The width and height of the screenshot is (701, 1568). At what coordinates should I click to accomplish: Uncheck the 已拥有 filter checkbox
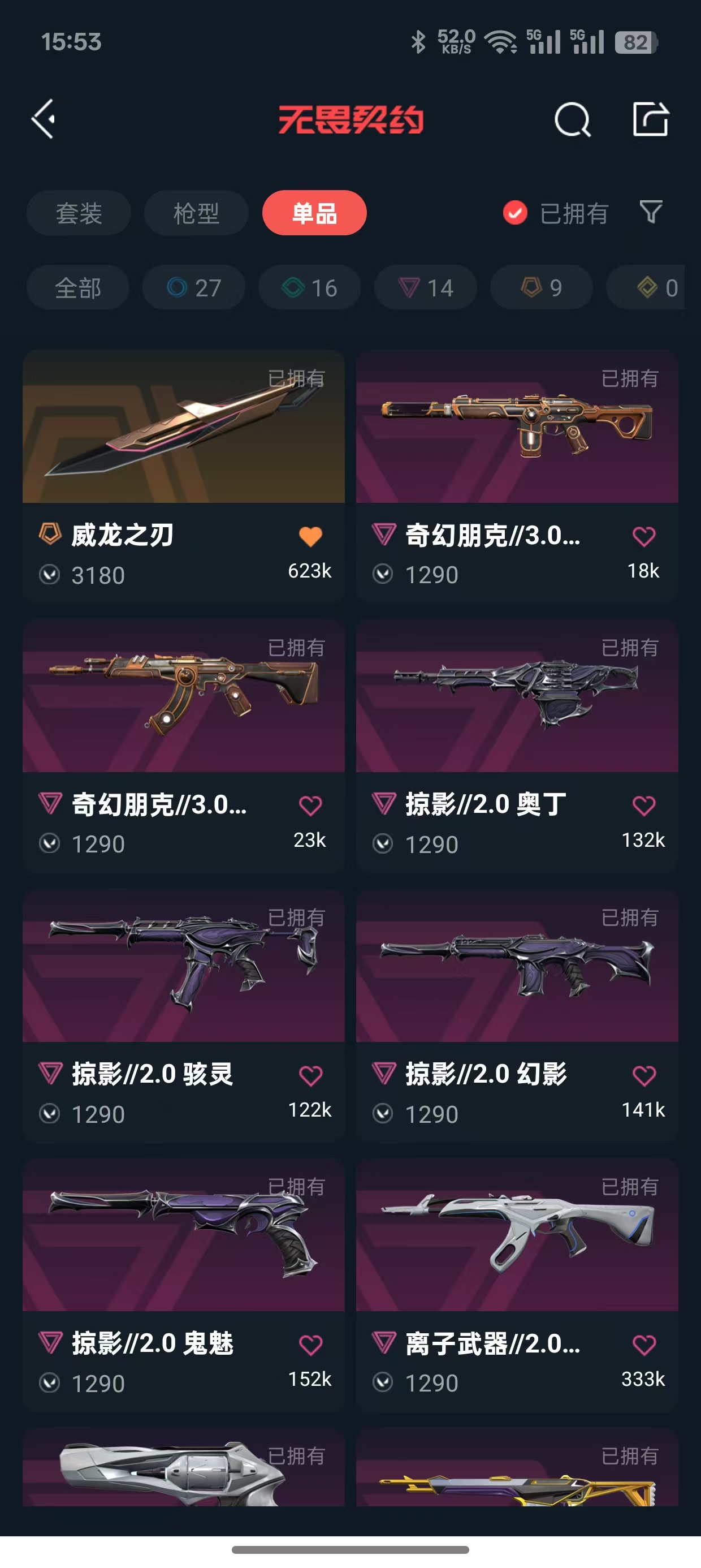pyautogui.click(x=515, y=213)
